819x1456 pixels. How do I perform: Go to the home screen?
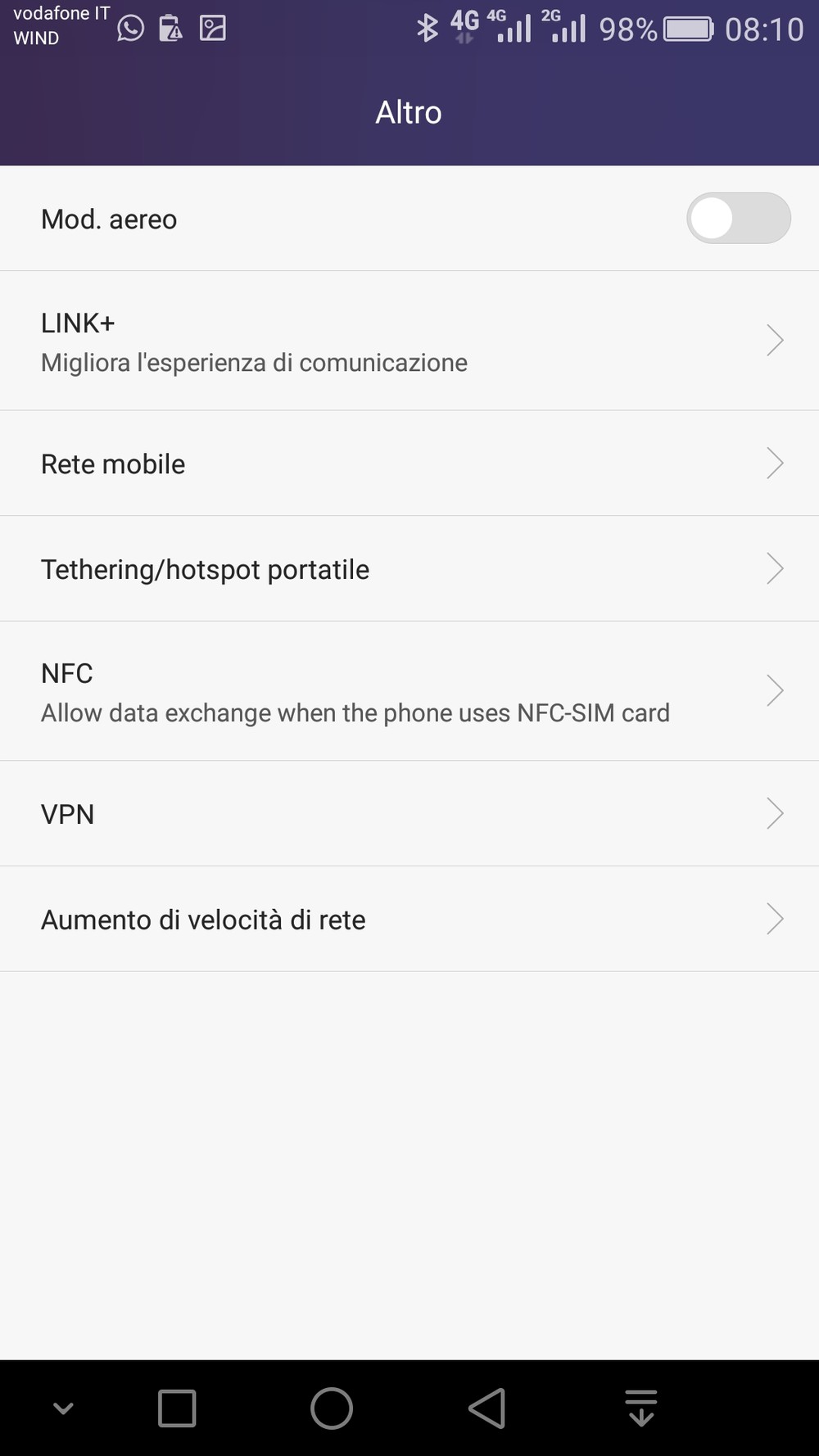pos(332,1409)
